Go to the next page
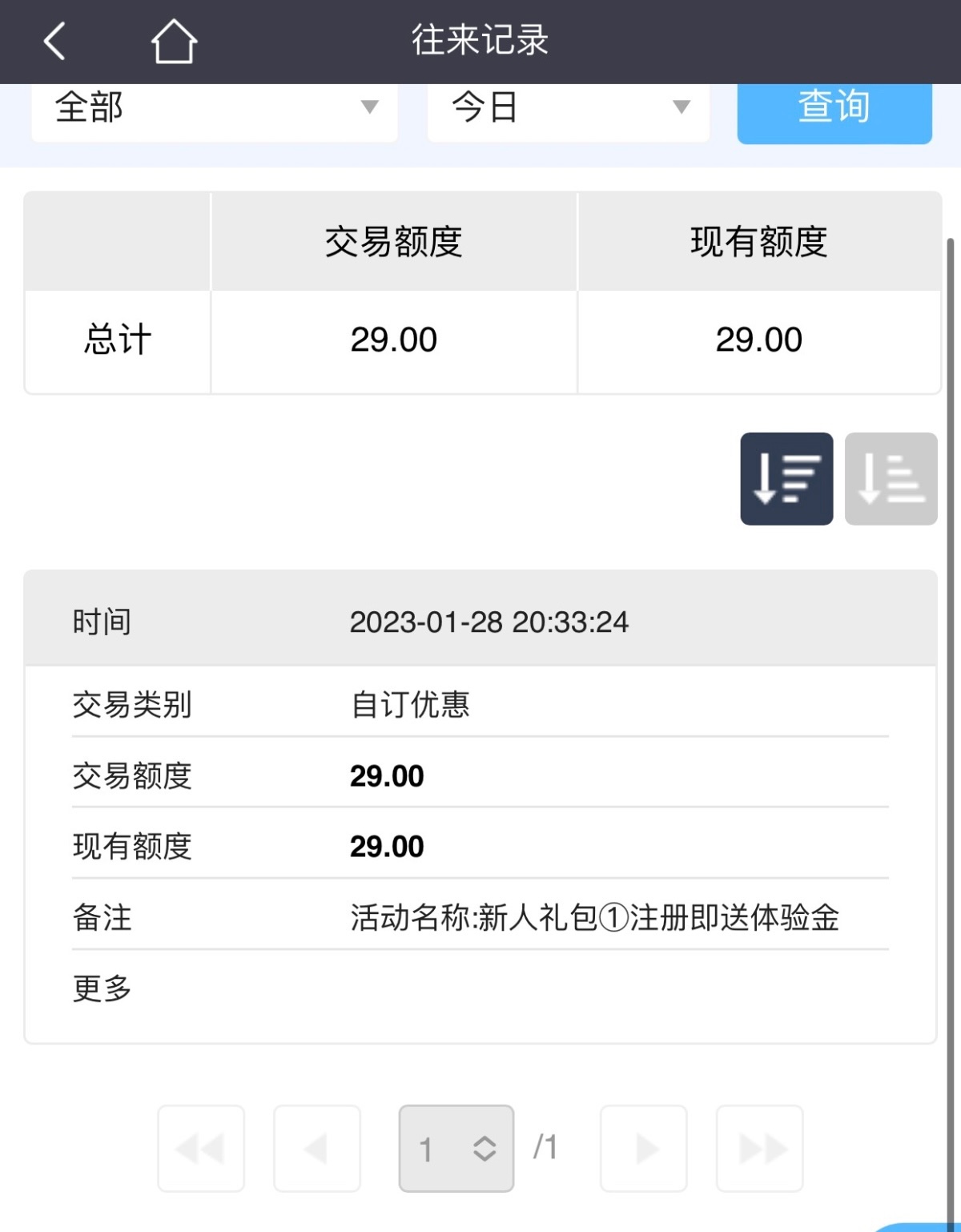The height and width of the screenshot is (1232, 961). point(644,1149)
